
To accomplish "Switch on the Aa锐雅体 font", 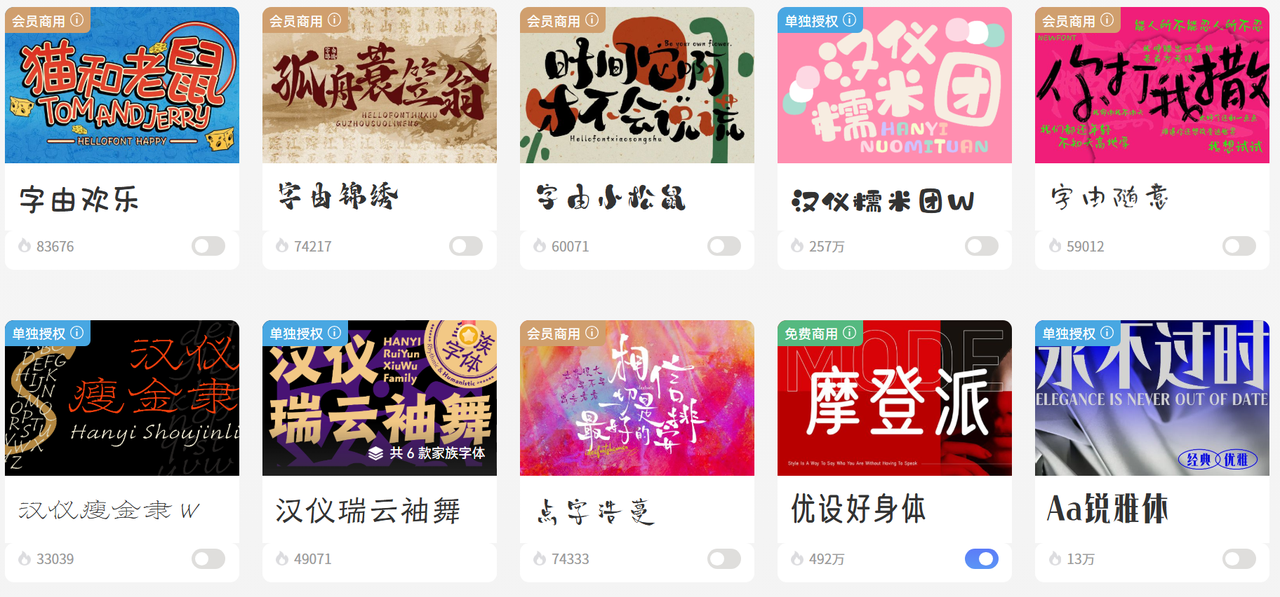I will pos(1239,559).
